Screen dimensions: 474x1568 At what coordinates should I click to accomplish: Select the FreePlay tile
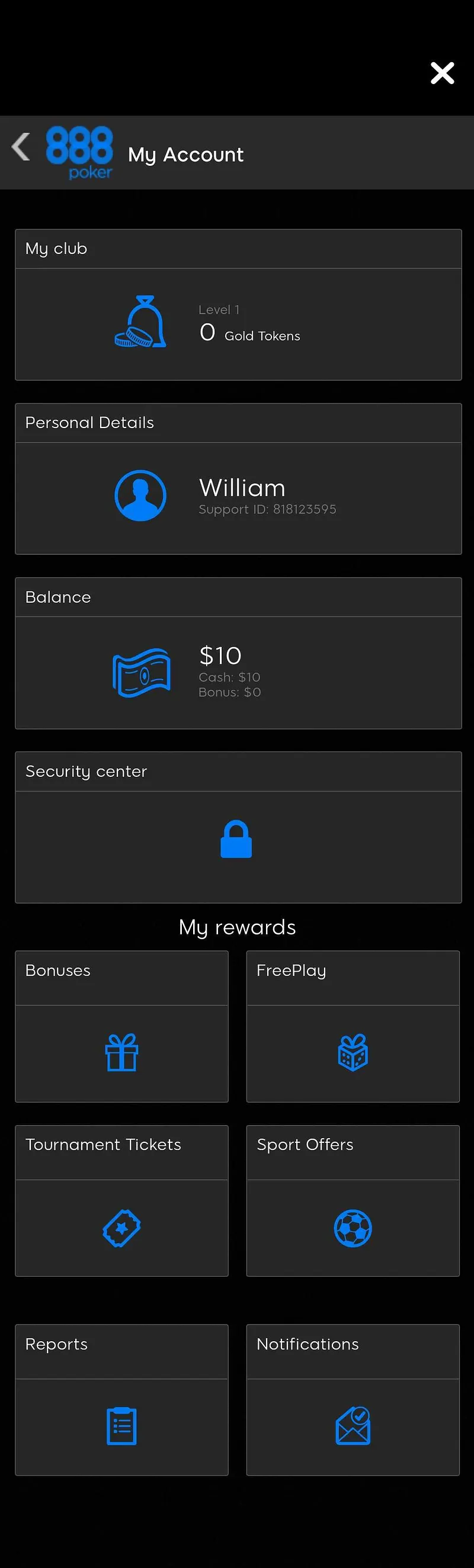coord(353,1026)
